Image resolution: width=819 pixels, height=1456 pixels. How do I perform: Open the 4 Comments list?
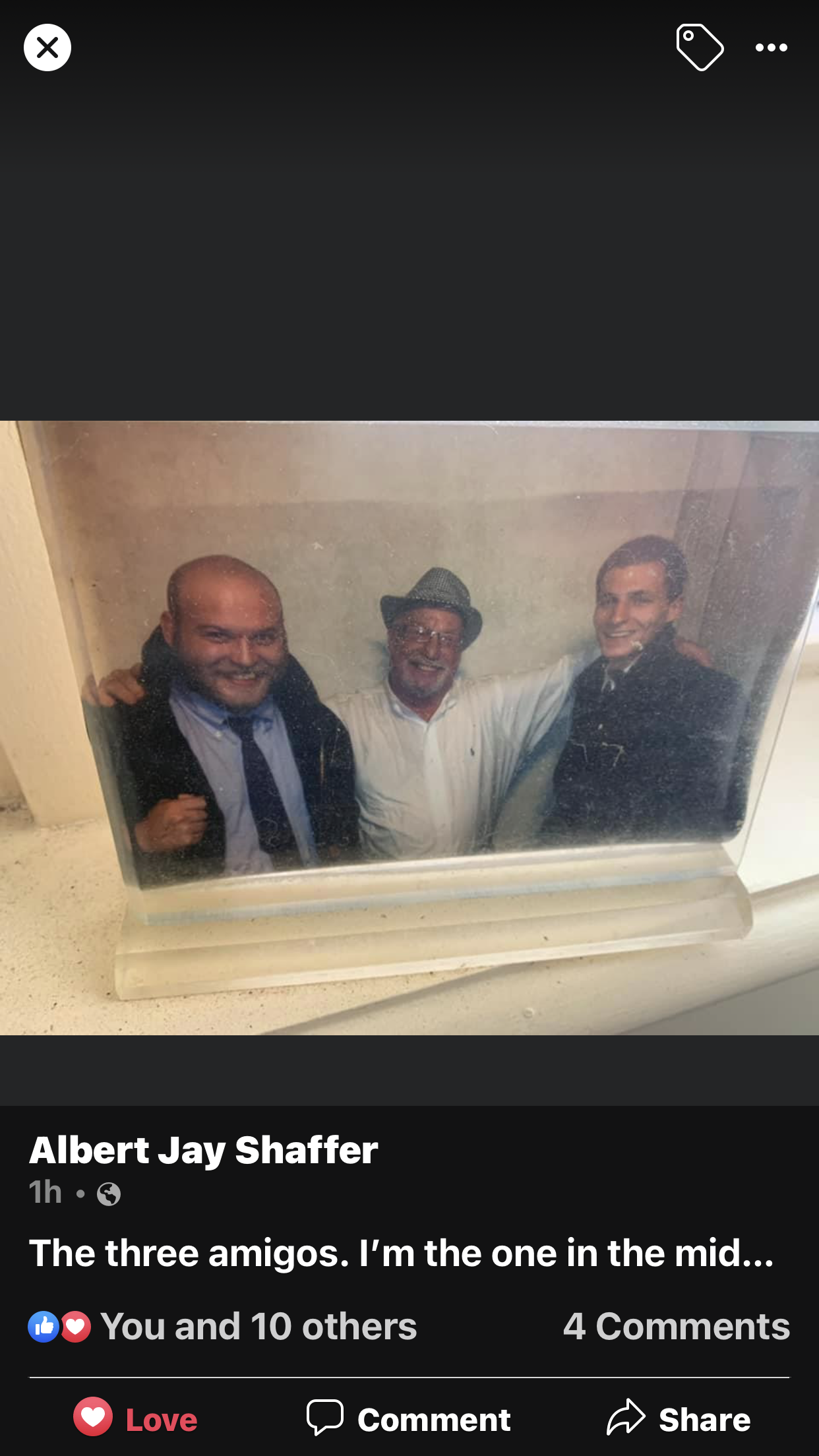point(676,1326)
